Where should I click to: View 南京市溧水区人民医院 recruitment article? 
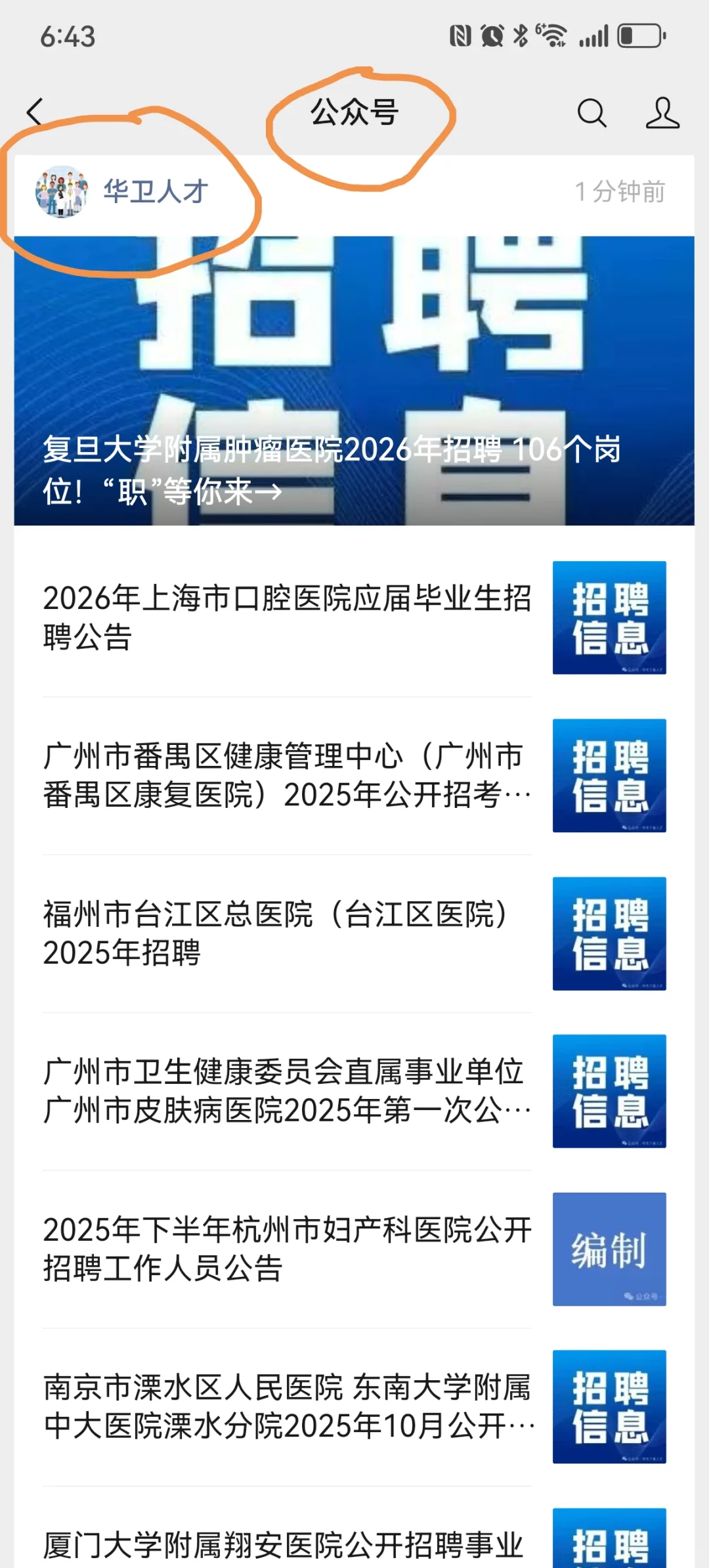287,1406
